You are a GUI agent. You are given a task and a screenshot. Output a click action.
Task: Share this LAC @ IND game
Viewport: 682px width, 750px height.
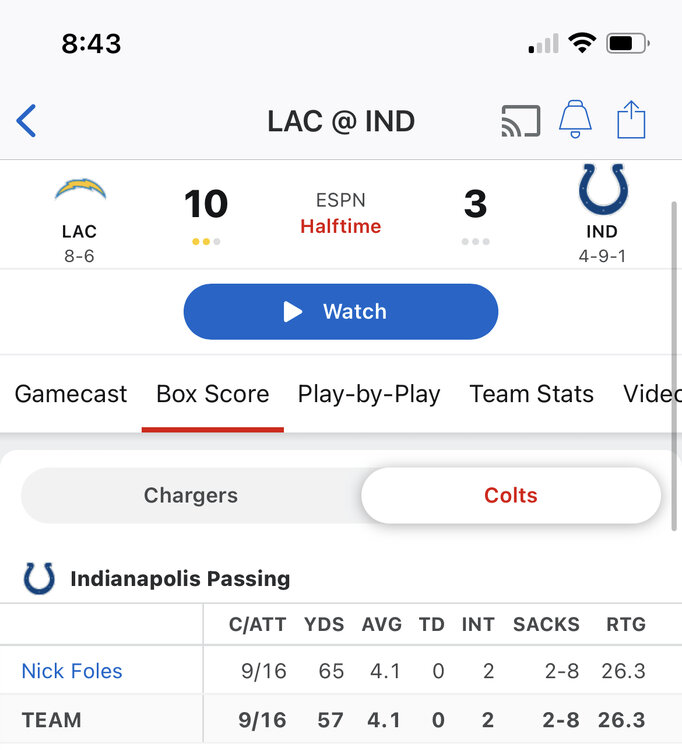click(631, 120)
